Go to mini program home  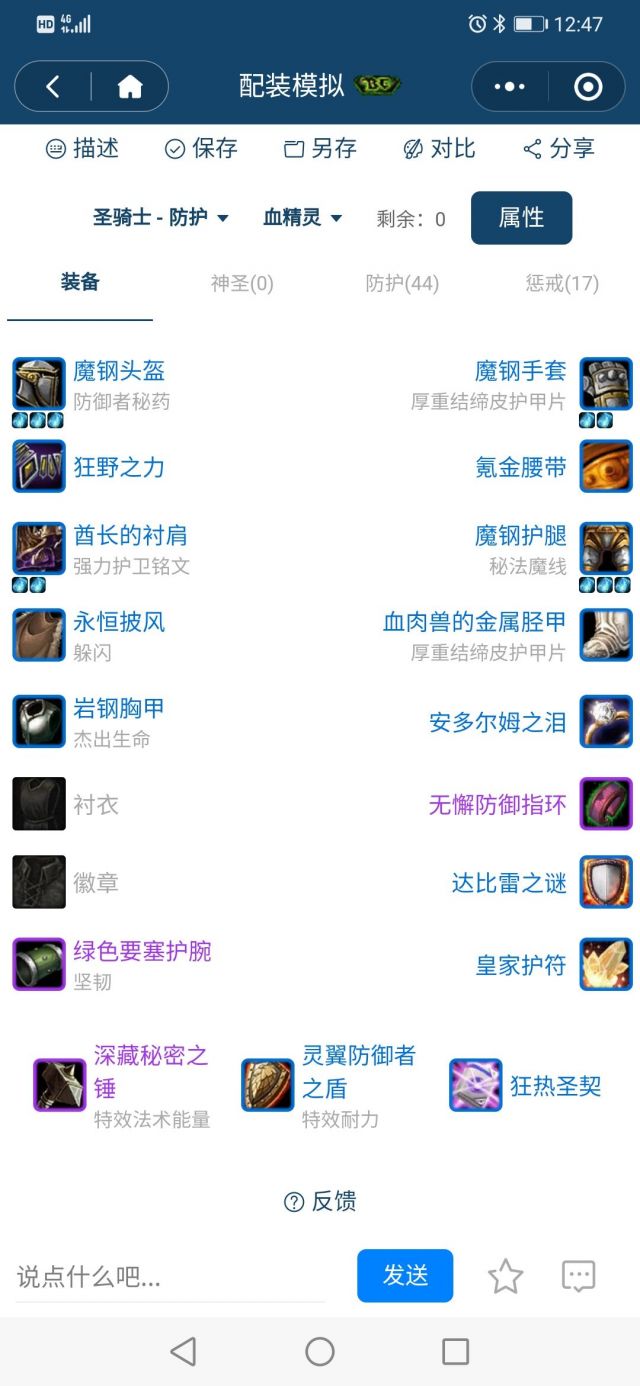pos(130,87)
